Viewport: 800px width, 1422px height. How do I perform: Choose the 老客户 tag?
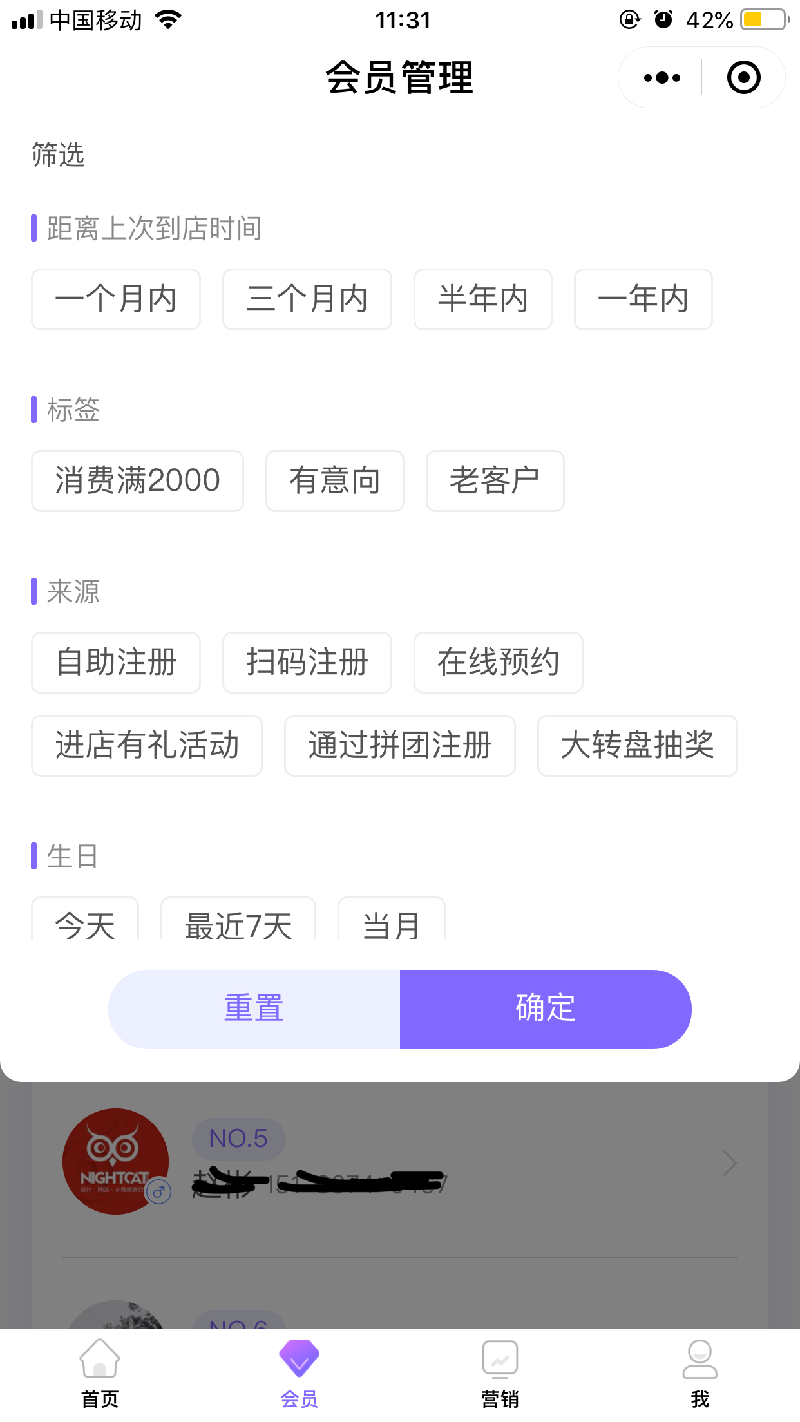[x=495, y=481]
